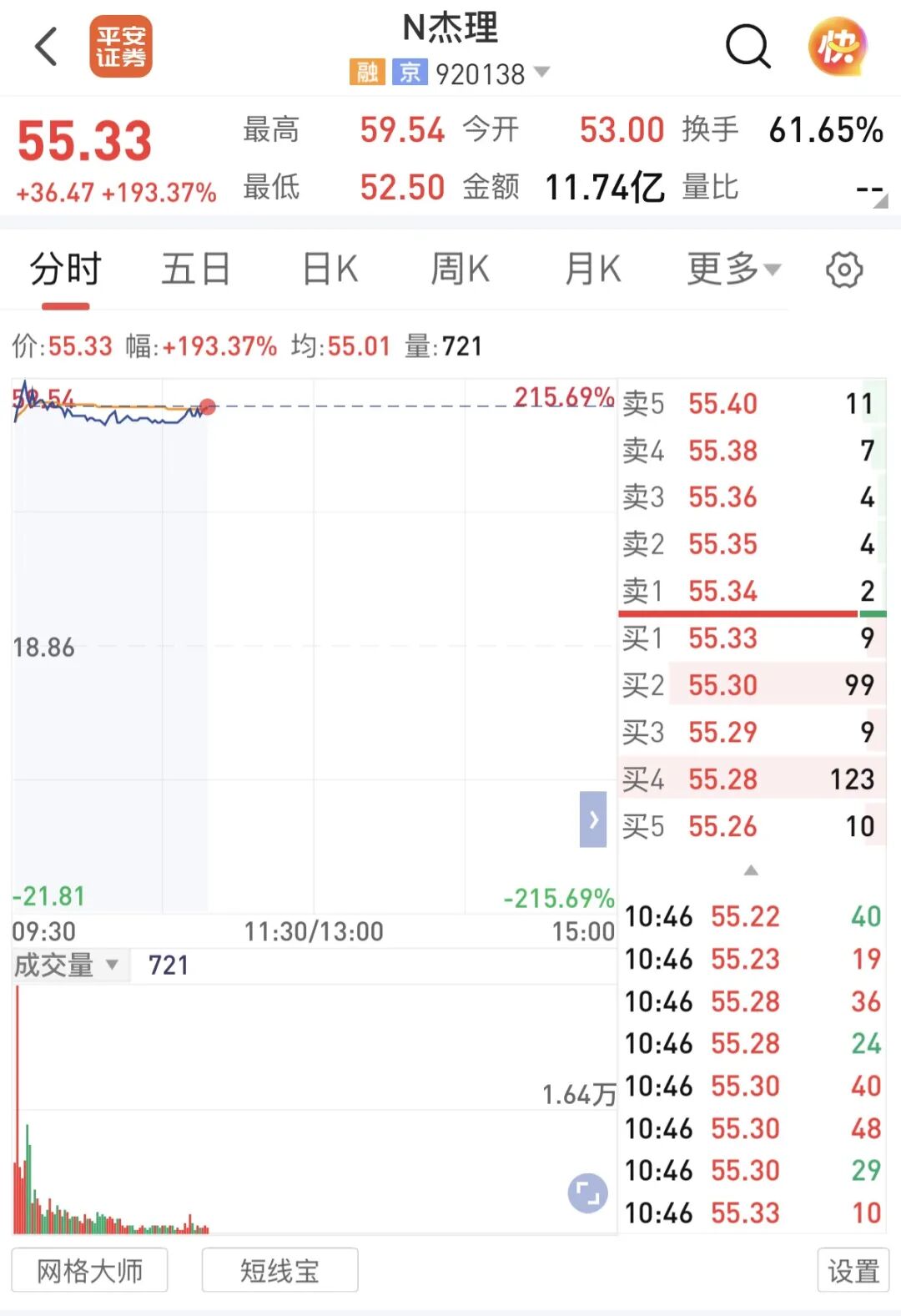Go back with the top-left arrow
This screenshot has height=1316, width=901.
47,46
